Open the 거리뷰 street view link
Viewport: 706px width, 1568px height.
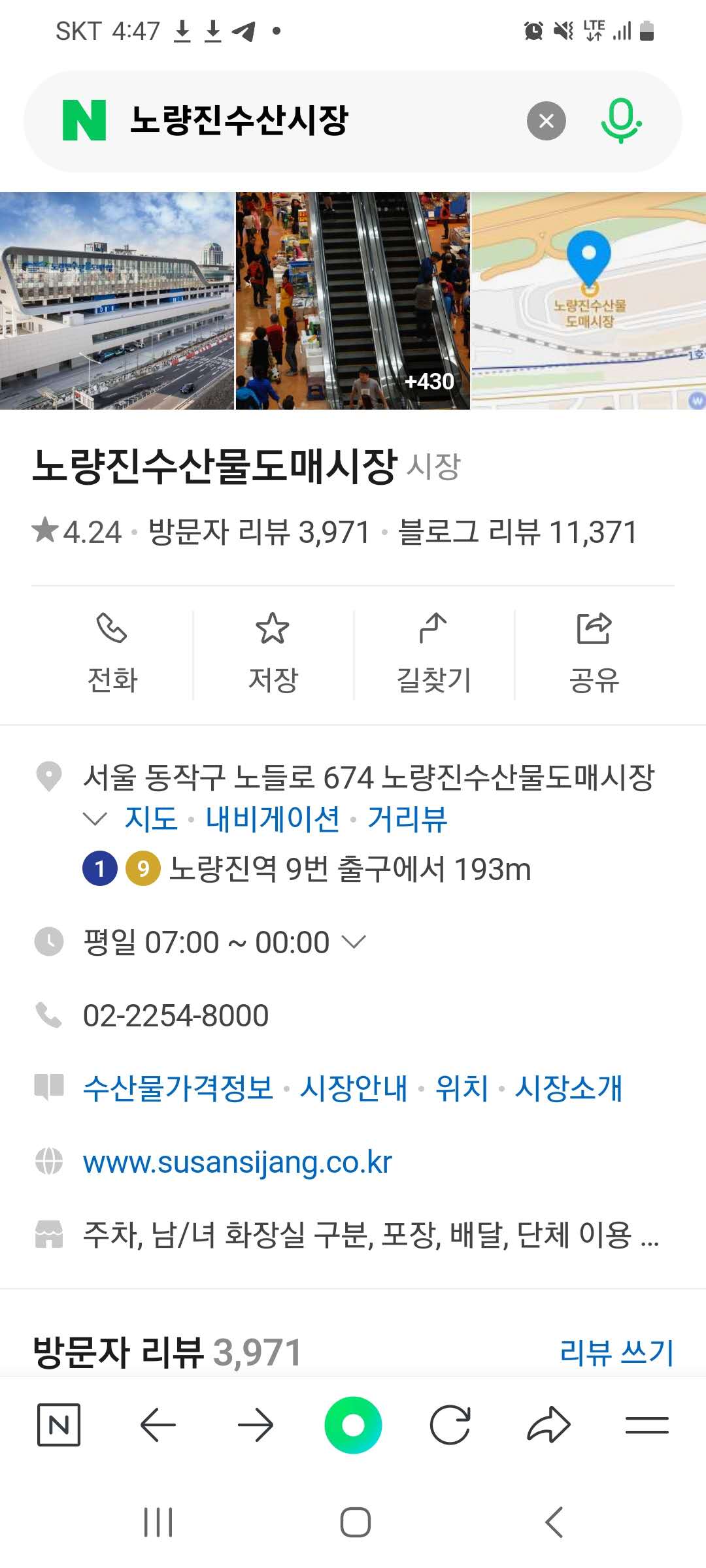(407, 819)
